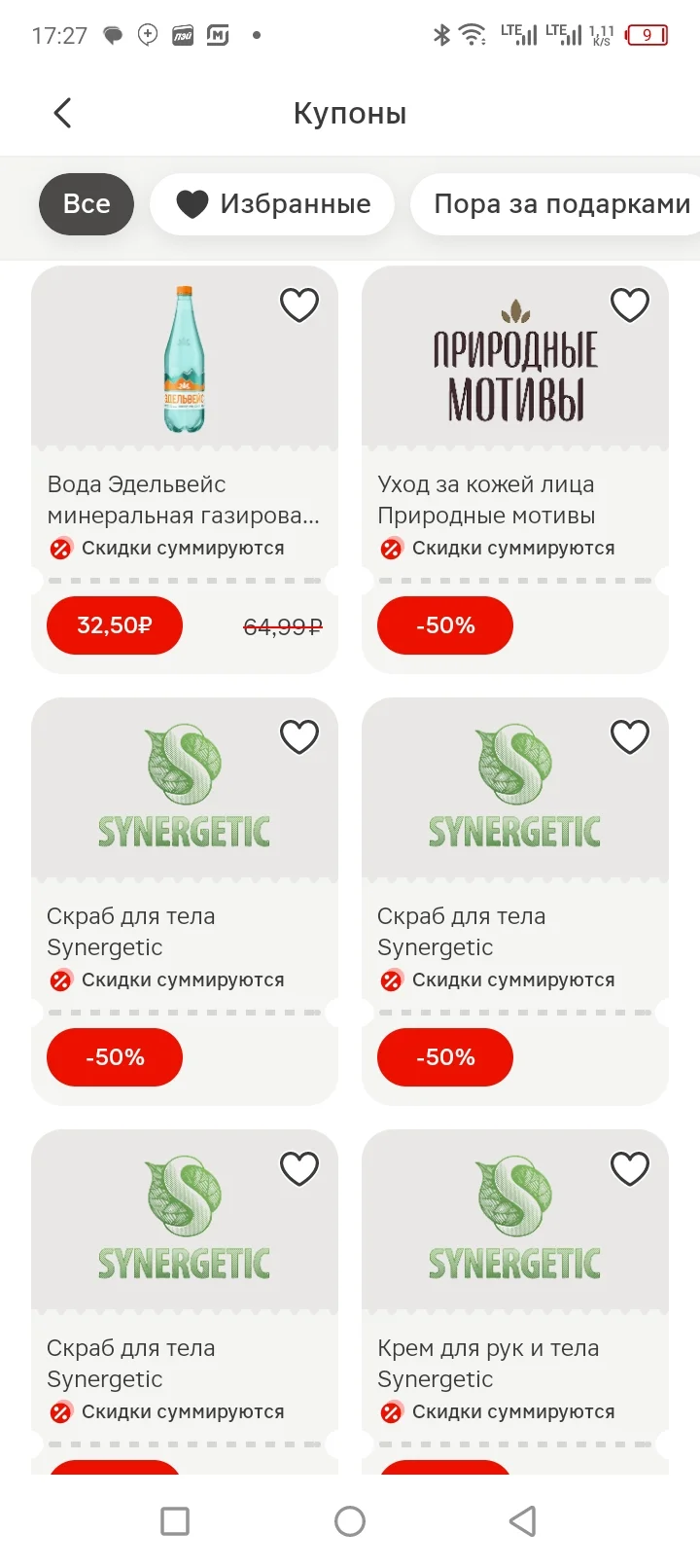
Task: Favorite the Природные мотивы coupon
Action: (x=630, y=305)
